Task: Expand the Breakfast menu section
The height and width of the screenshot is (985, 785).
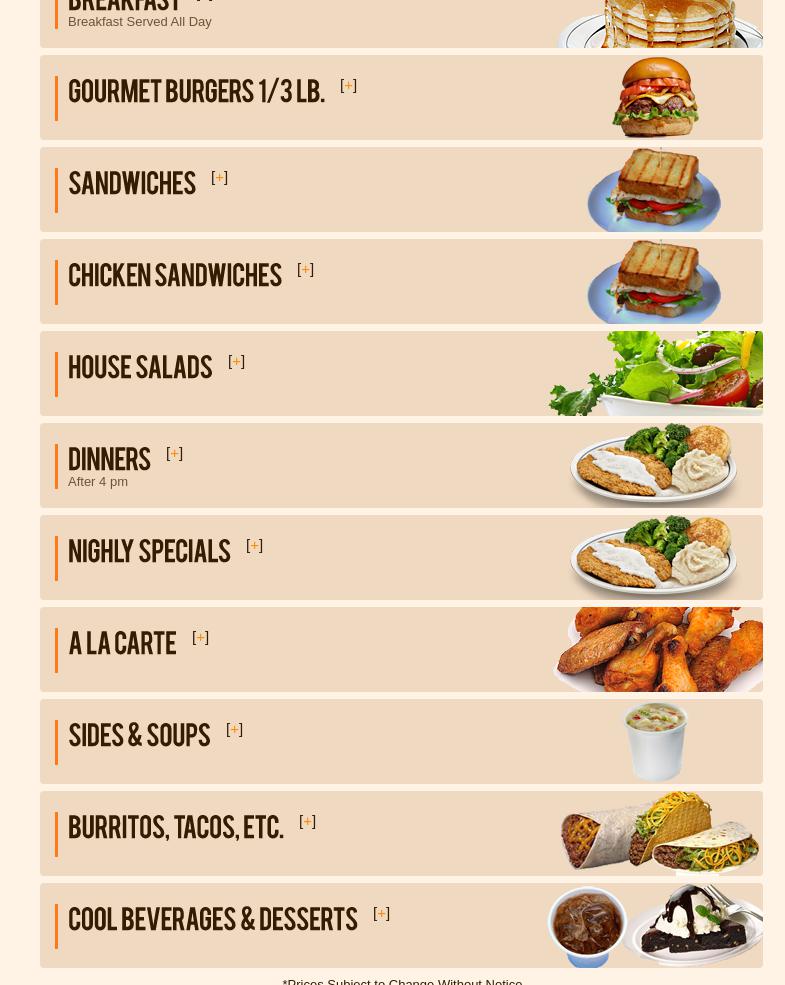Action: click(x=205, y=3)
